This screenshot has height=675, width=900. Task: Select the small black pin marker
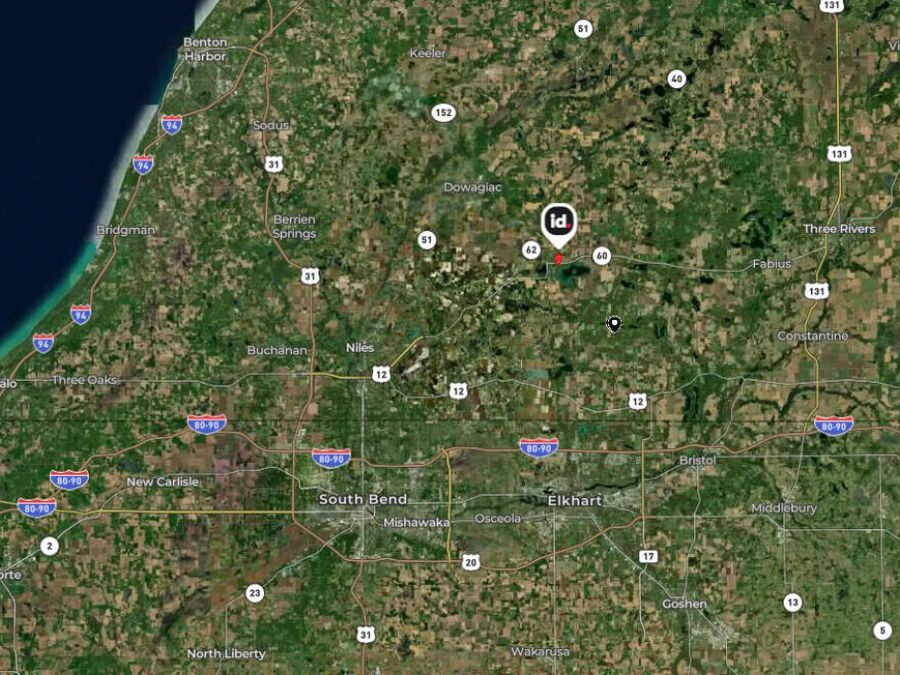pos(614,323)
